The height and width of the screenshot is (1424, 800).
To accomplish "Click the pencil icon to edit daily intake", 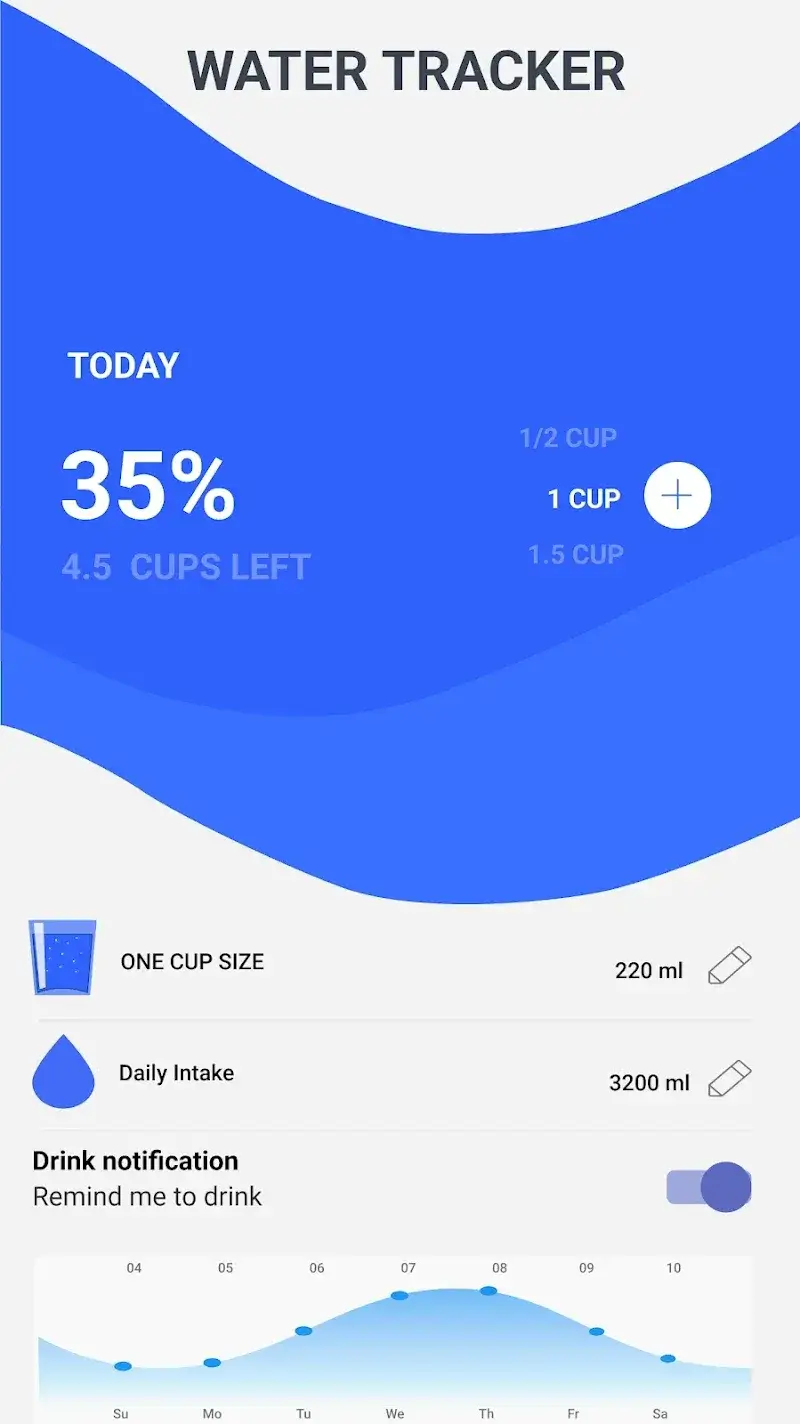I will 729,1077.
